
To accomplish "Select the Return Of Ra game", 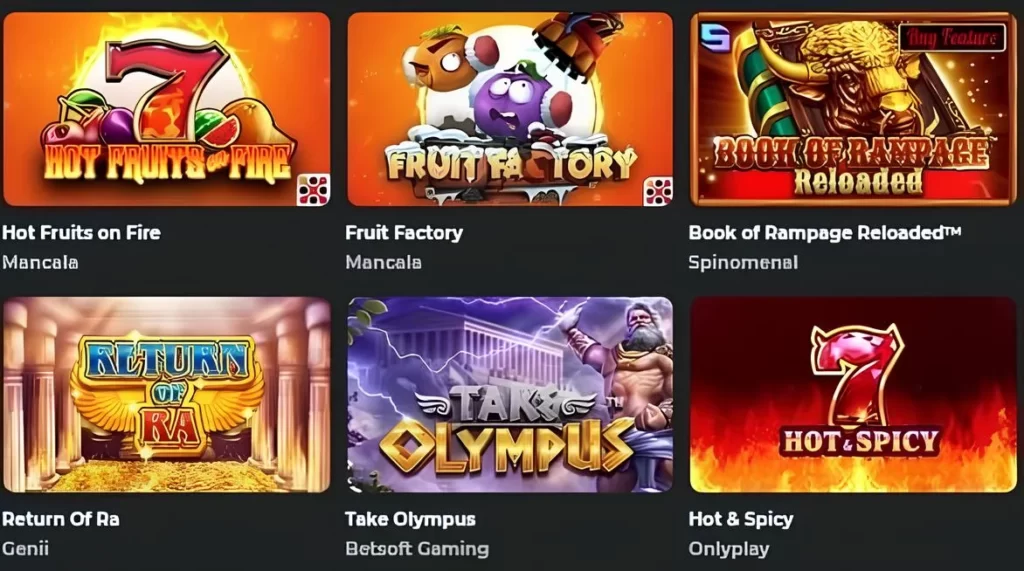I will (166, 395).
